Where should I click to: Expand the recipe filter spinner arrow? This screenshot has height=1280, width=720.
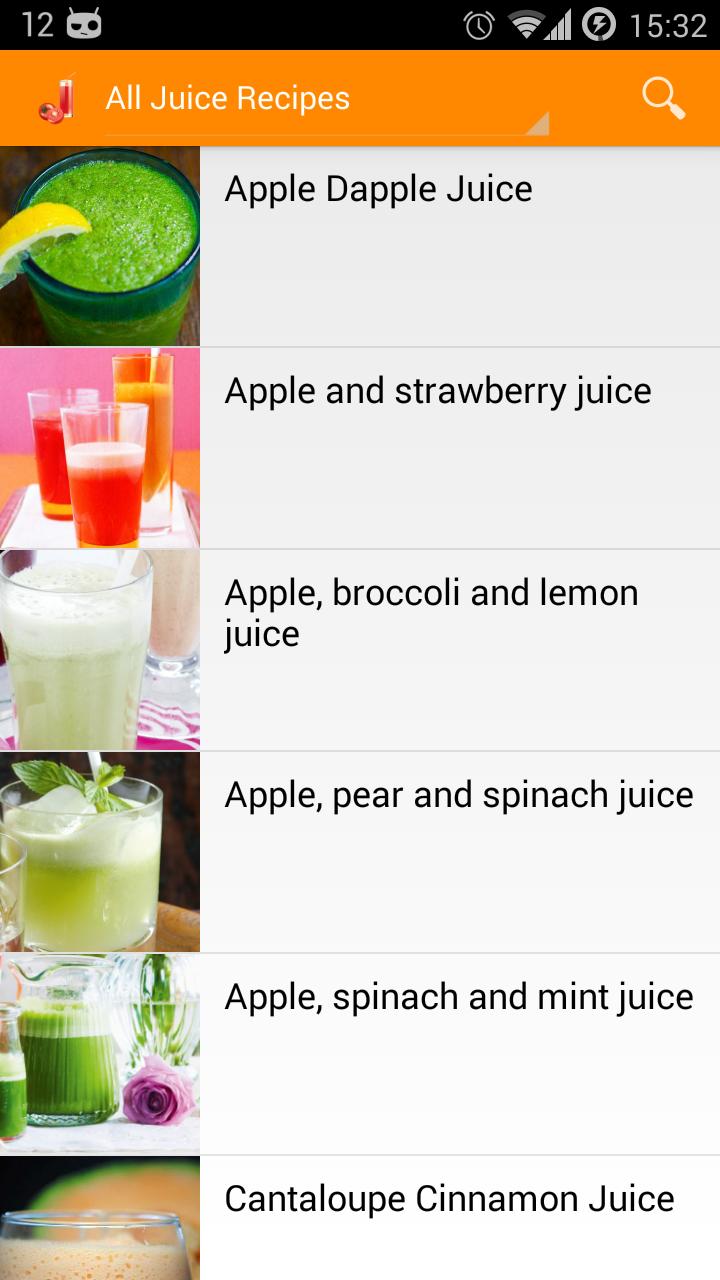pyautogui.click(x=536, y=125)
